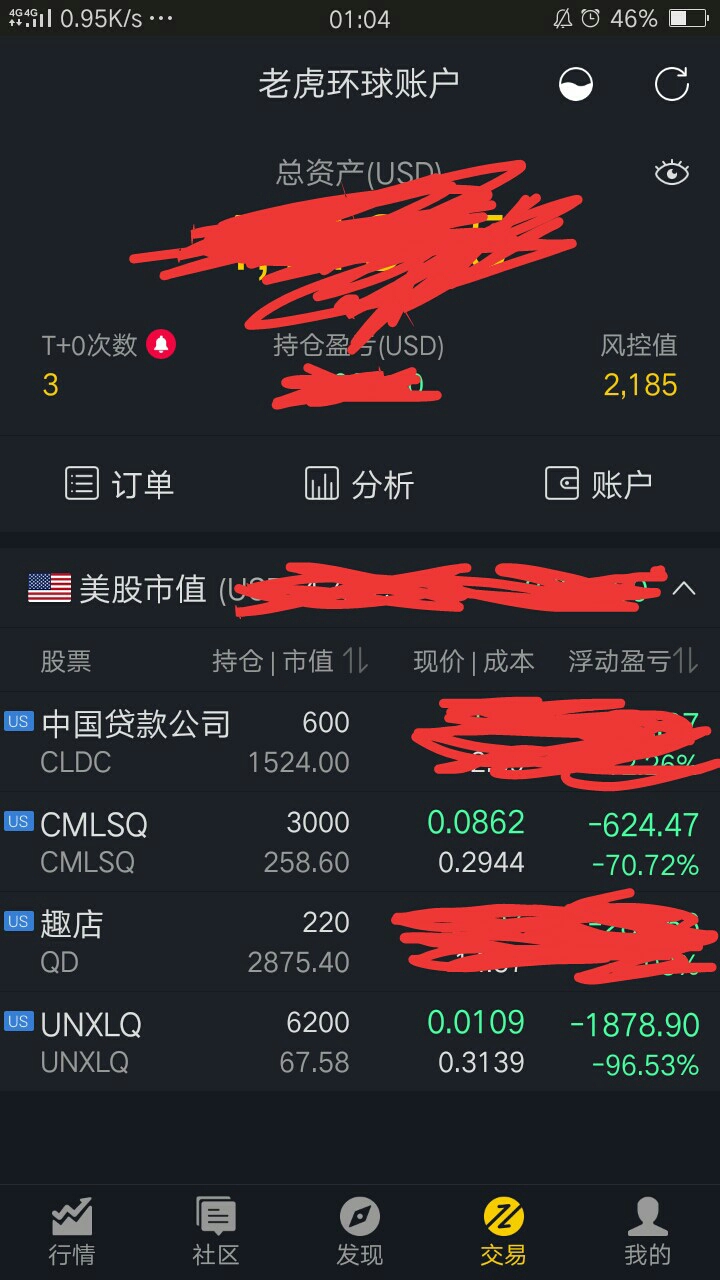Open 分析 analysis
The height and width of the screenshot is (1280, 720).
pos(359,484)
